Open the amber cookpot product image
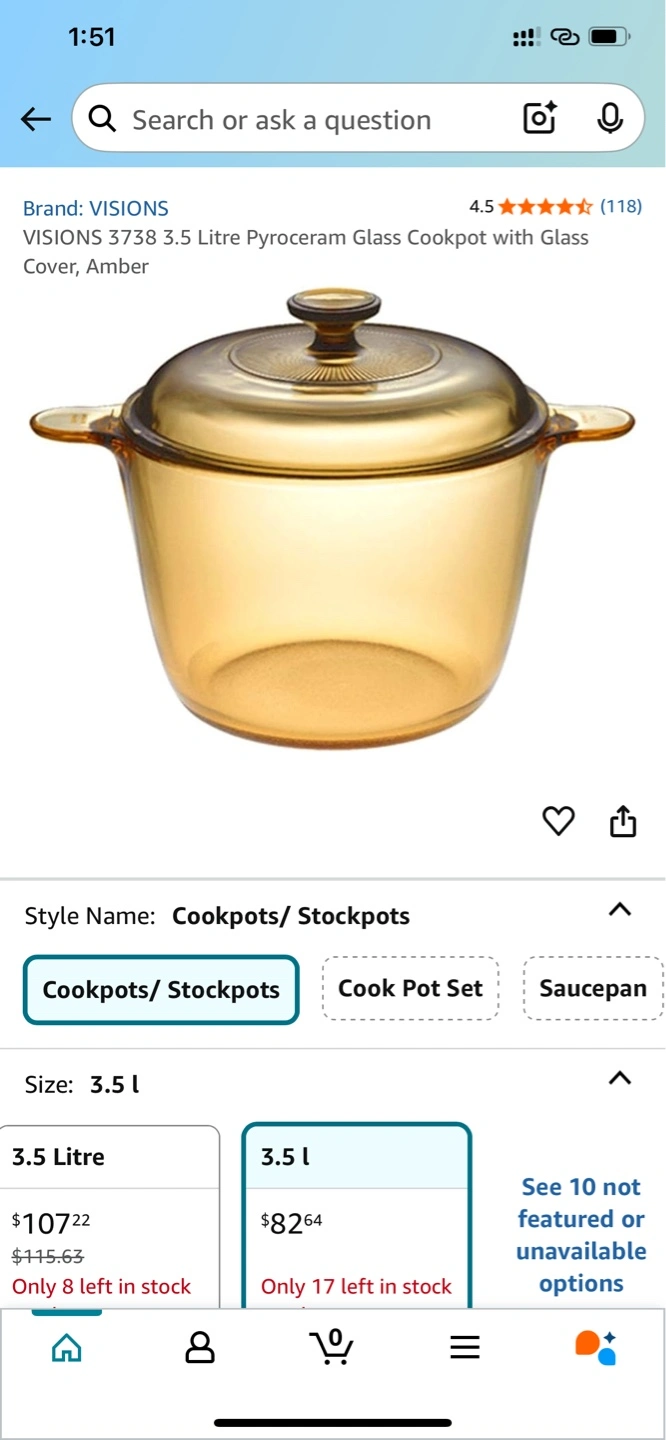 [x=332, y=518]
